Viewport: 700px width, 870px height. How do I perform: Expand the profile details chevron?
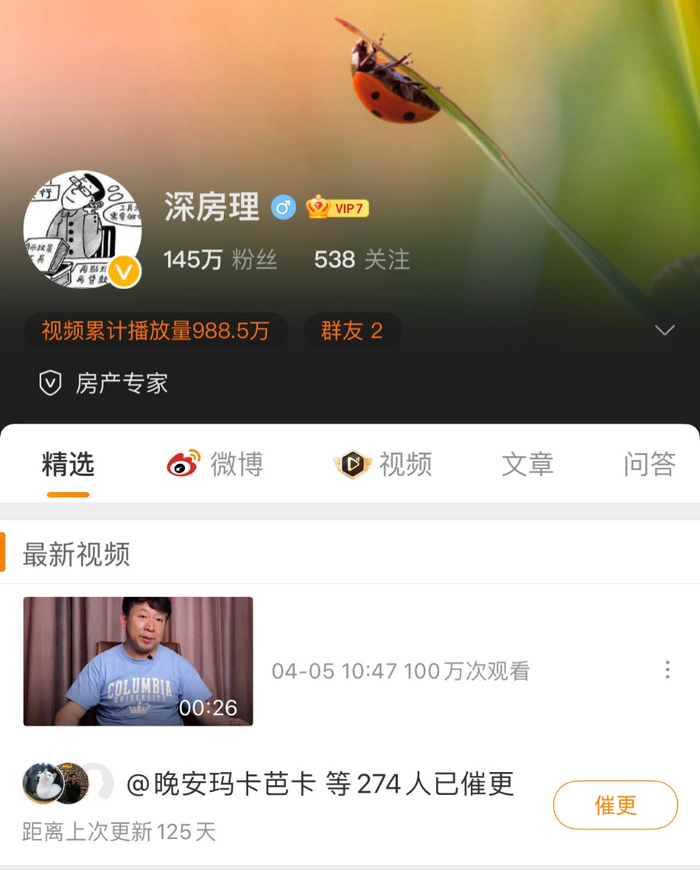tap(664, 330)
